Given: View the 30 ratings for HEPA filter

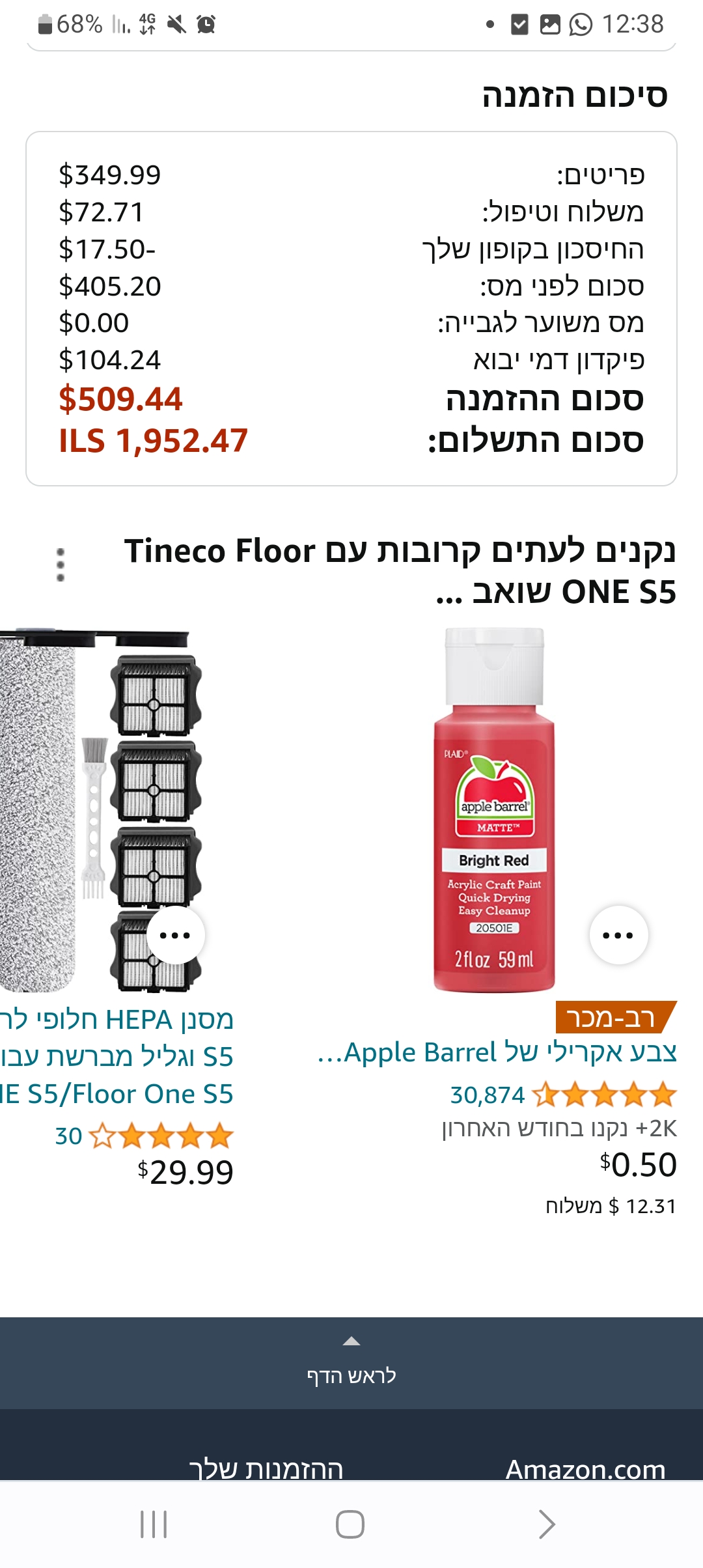Looking at the screenshot, I should pos(145,1136).
